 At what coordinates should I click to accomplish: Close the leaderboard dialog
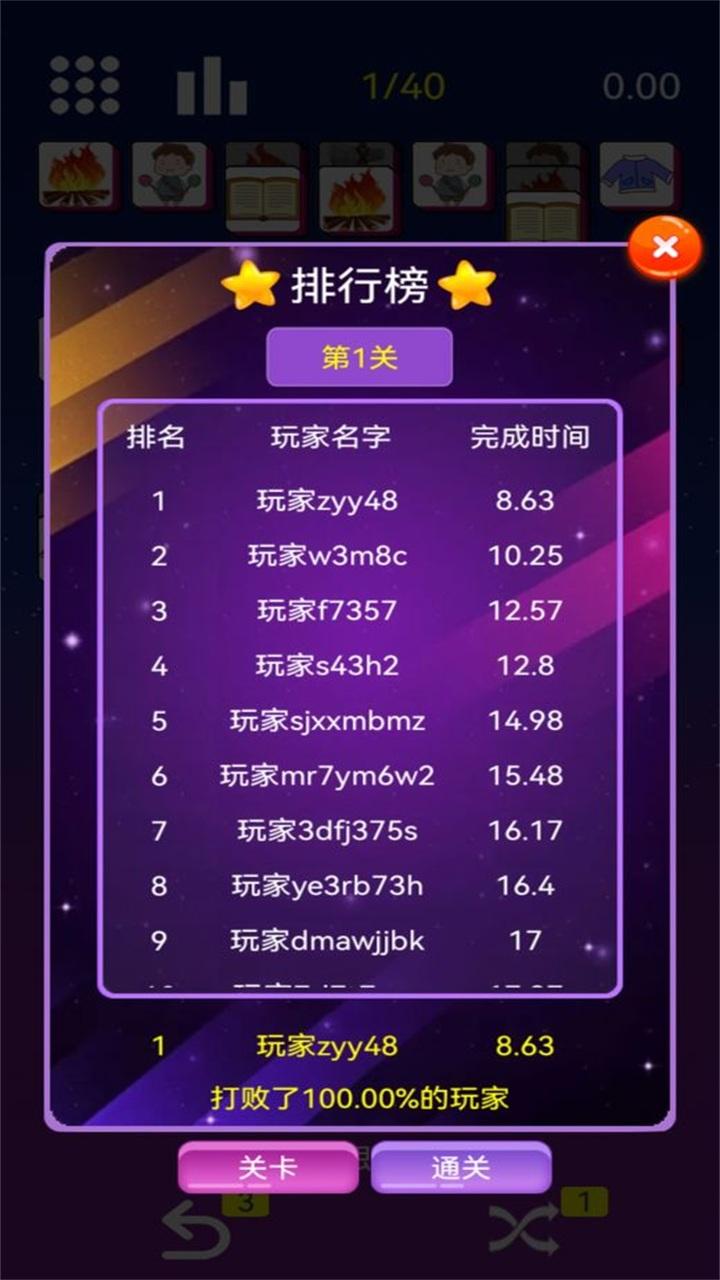tap(664, 247)
